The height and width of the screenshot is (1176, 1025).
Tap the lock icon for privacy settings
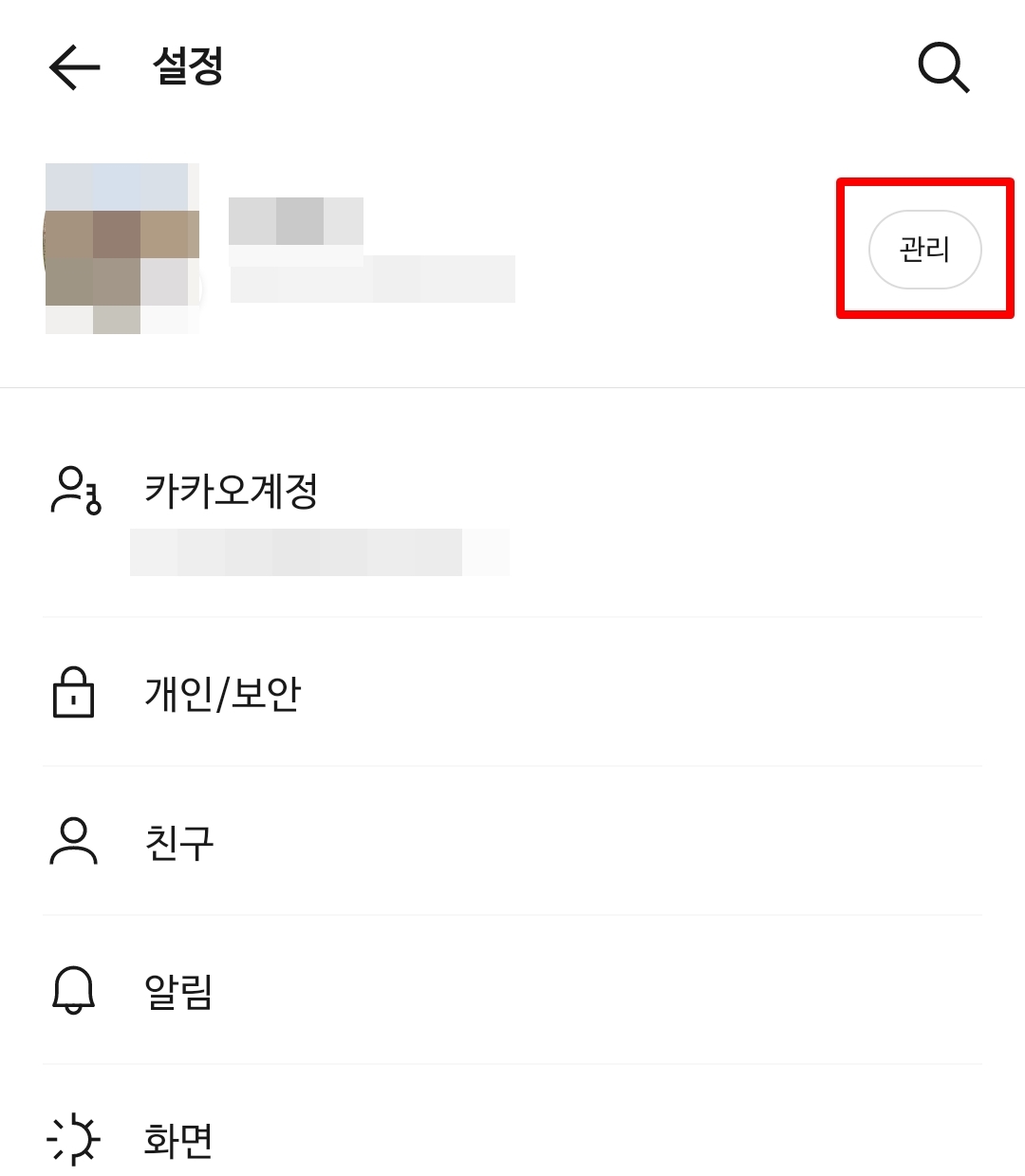74,694
